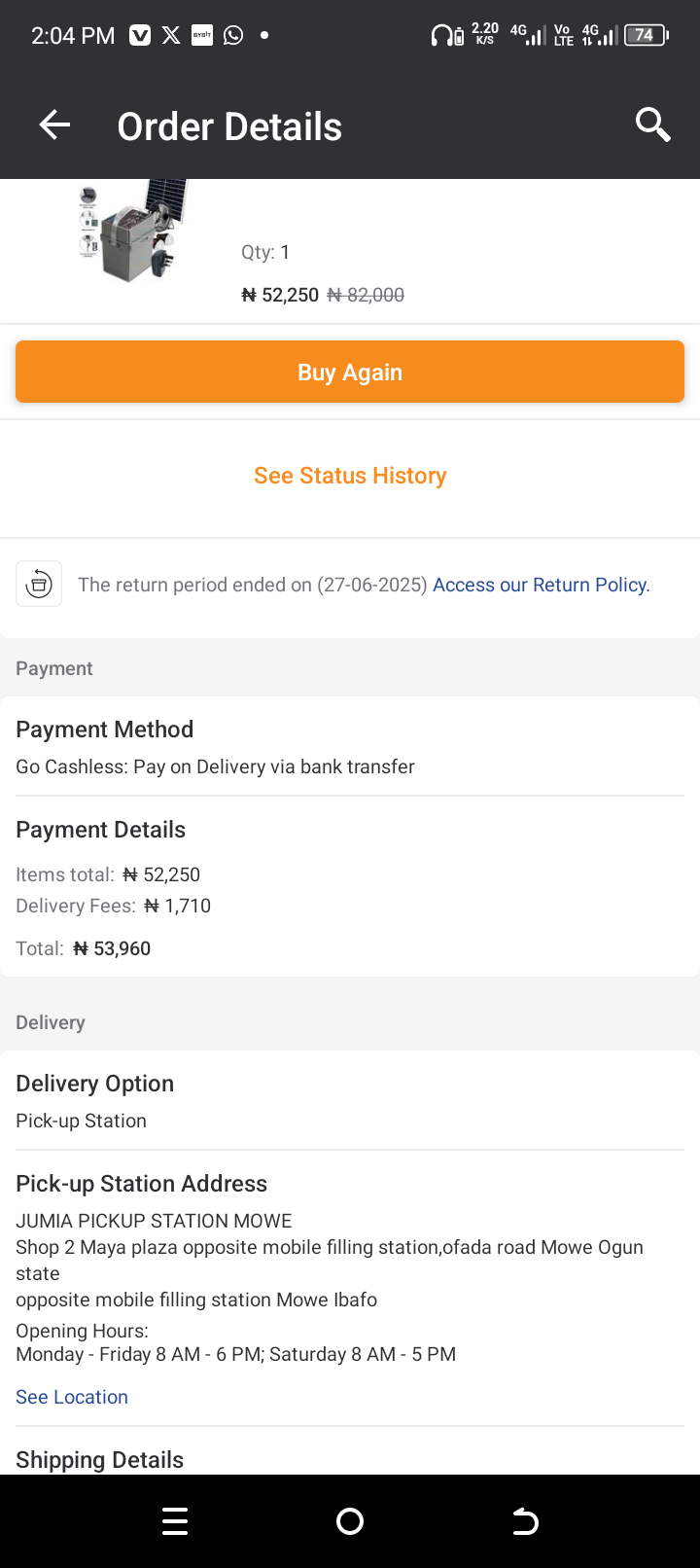Tap the battery indicator showing 74
The height and width of the screenshot is (1568, 700).
point(644,34)
